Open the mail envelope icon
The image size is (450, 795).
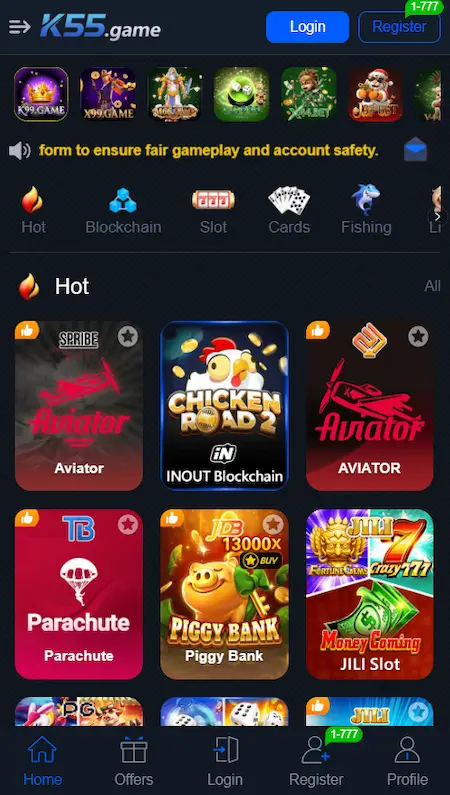416,150
